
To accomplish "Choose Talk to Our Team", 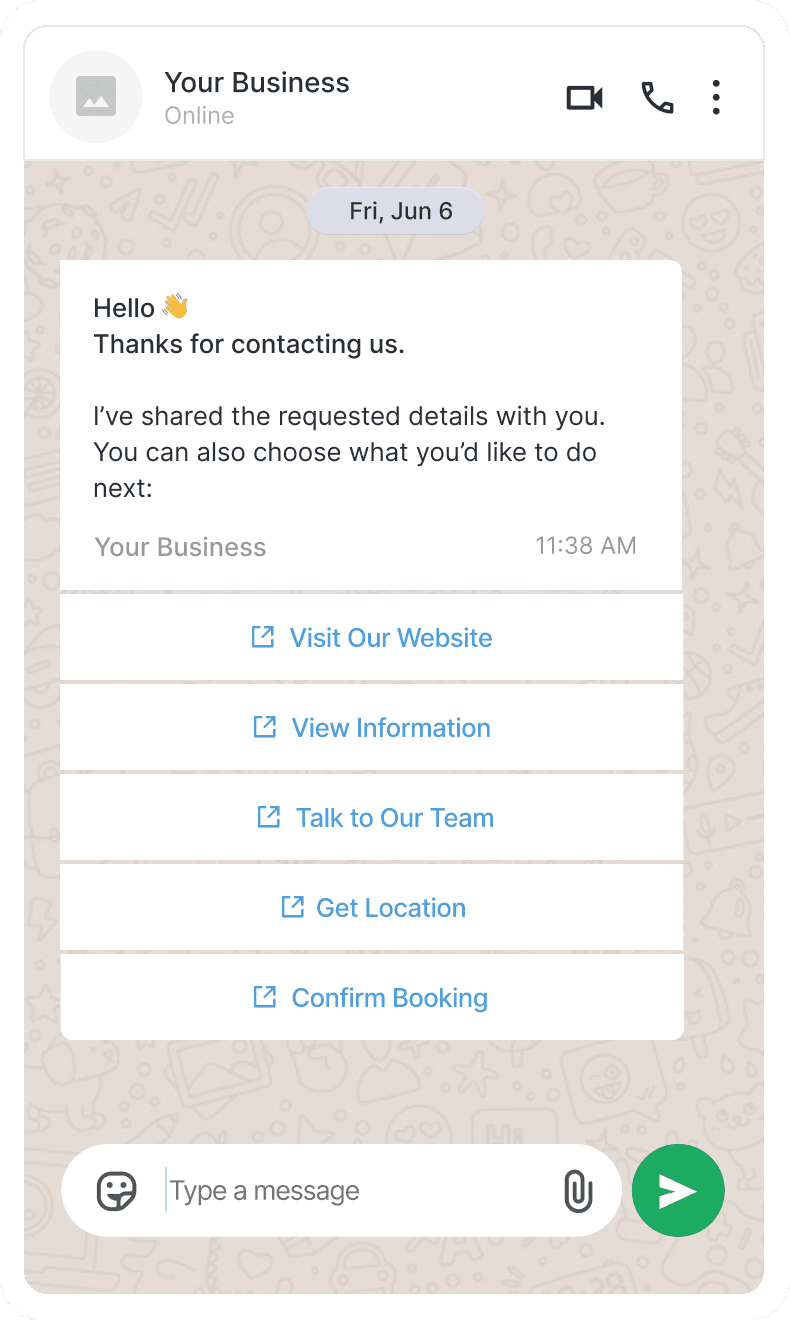I will pos(395,817).
